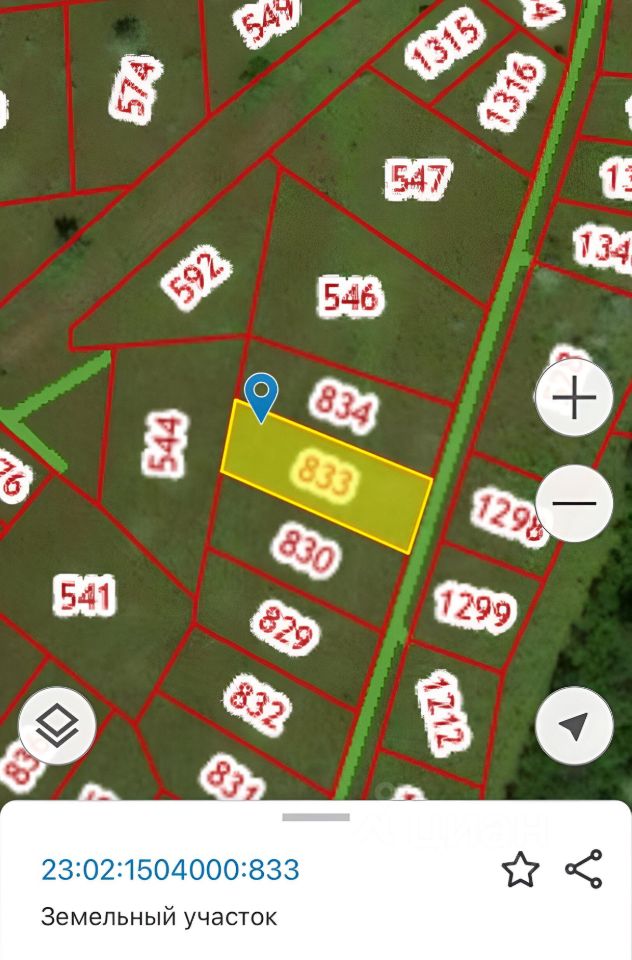
Task: Open cadastral number 23:02:1504000:833 details
Action: [x=170, y=869]
